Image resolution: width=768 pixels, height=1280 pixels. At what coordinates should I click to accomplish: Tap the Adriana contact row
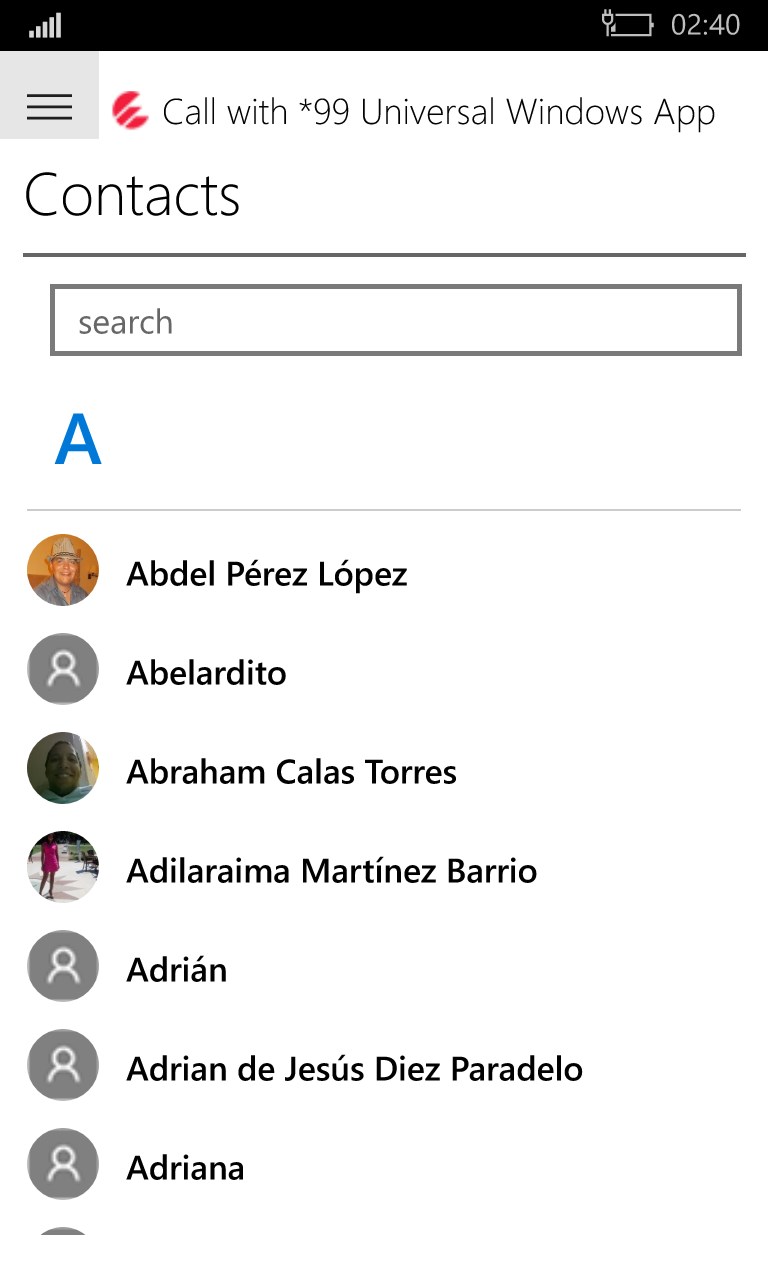(x=185, y=1168)
